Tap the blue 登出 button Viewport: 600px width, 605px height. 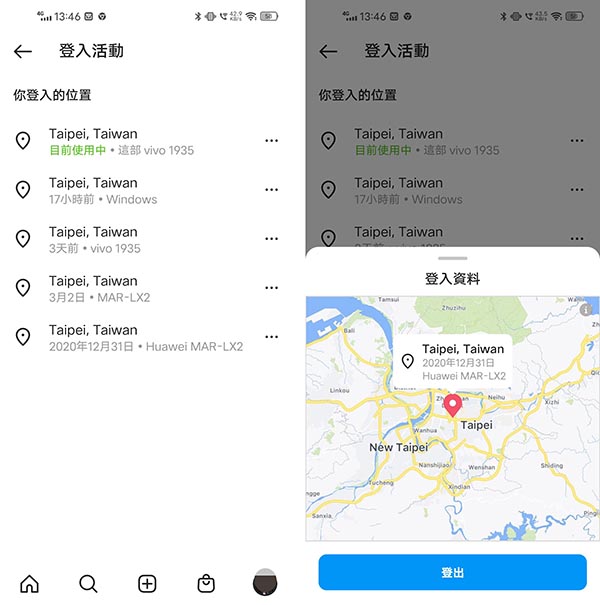pos(452,573)
